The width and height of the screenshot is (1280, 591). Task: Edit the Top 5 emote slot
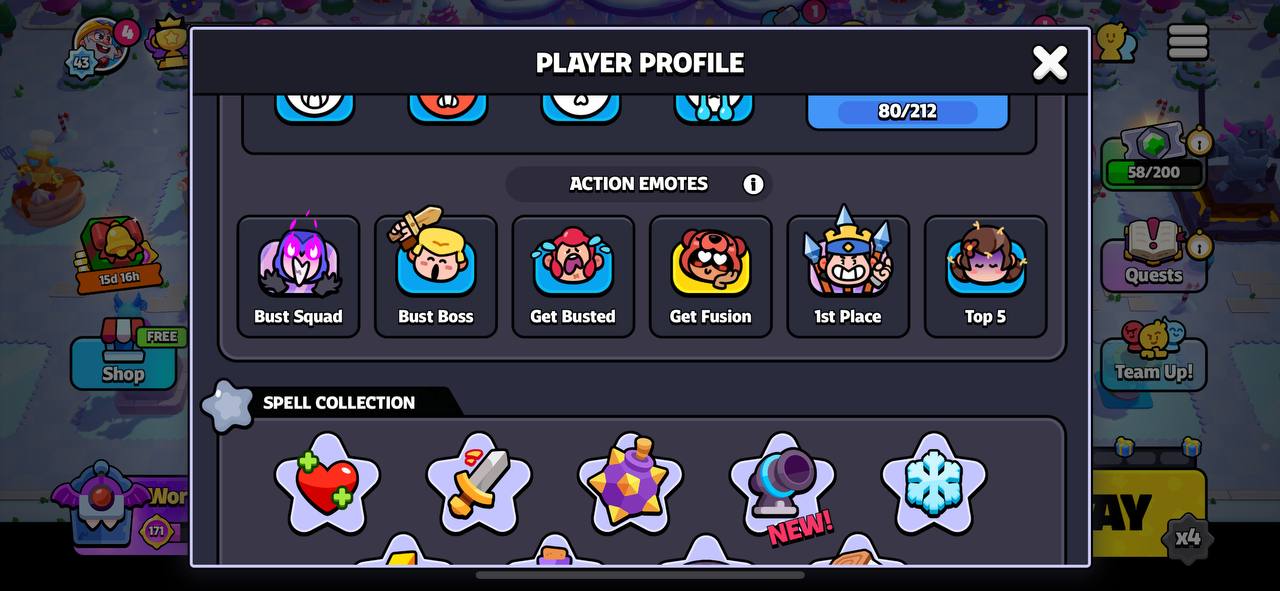(985, 276)
